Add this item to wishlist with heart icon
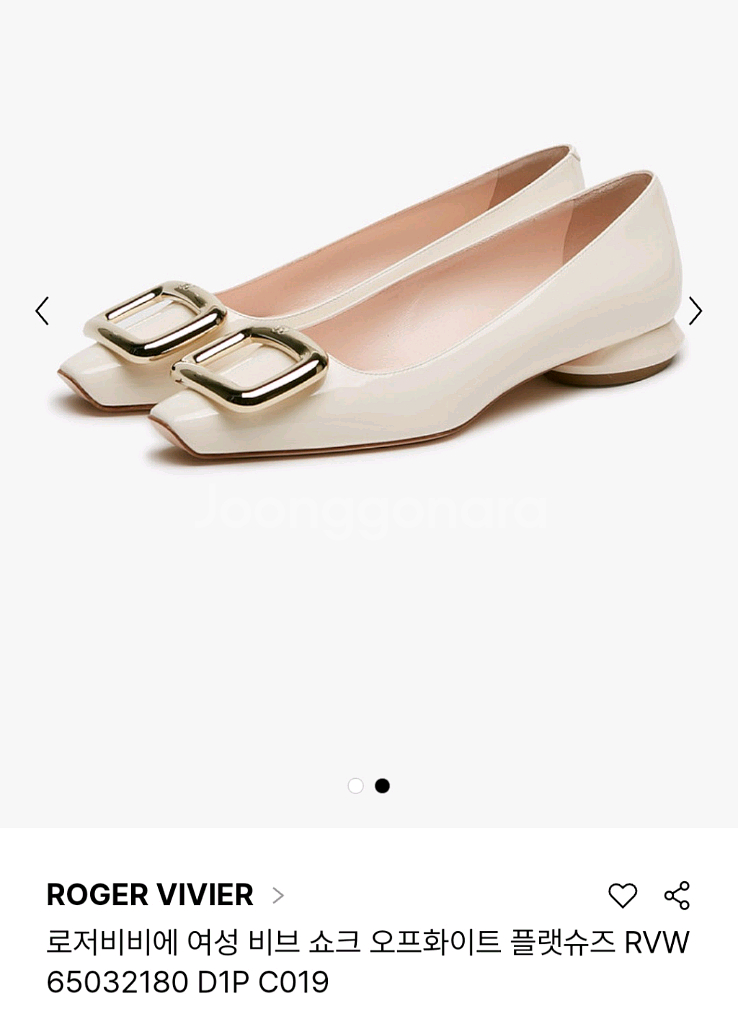The image size is (738, 1024). tap(622, 895)
